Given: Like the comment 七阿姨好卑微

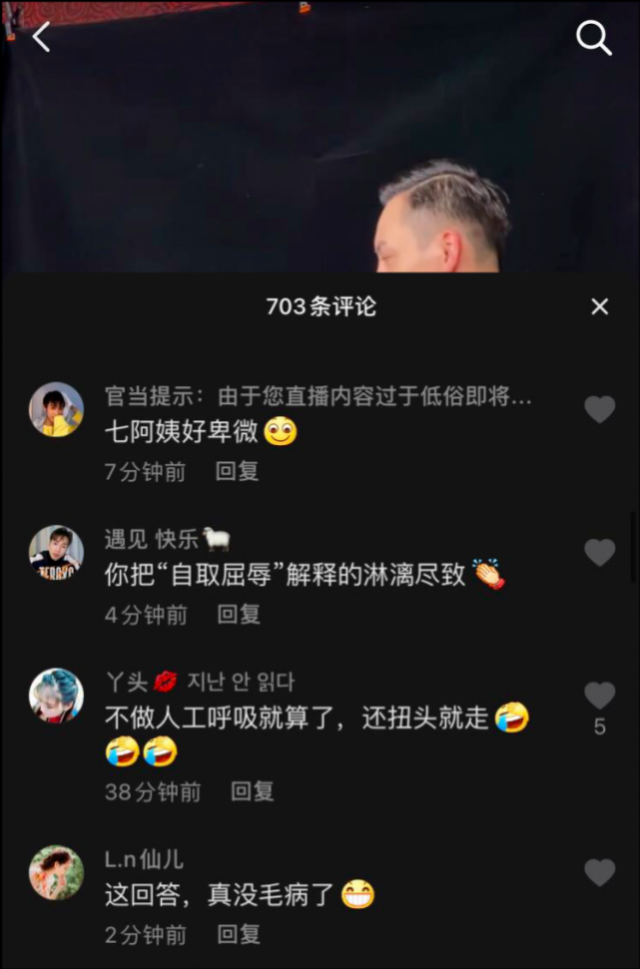Looking at the screenshot, I should point(599,409).
